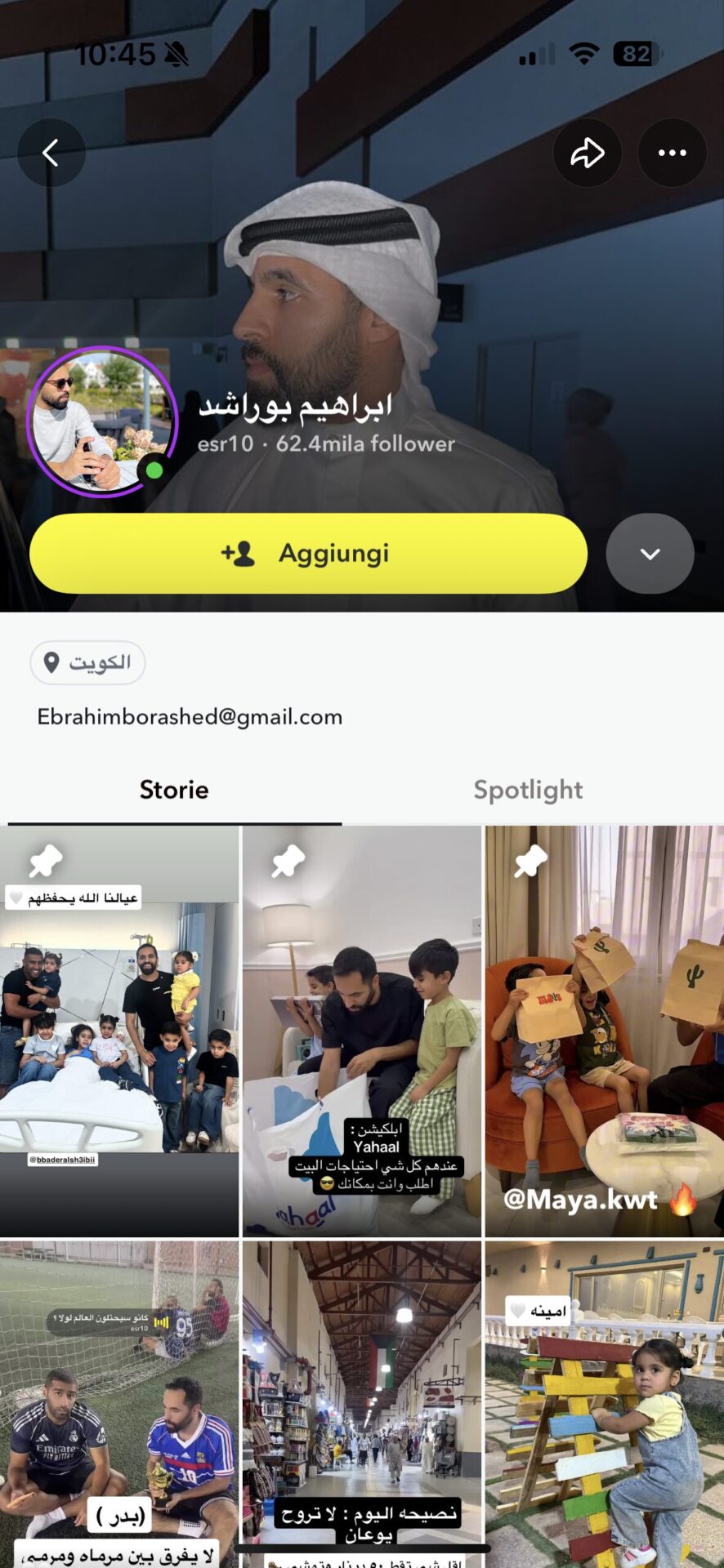The height and width of the screenshot is (1568, 724).
Task: View the profile picture story
Action: (x=101, y=421)
